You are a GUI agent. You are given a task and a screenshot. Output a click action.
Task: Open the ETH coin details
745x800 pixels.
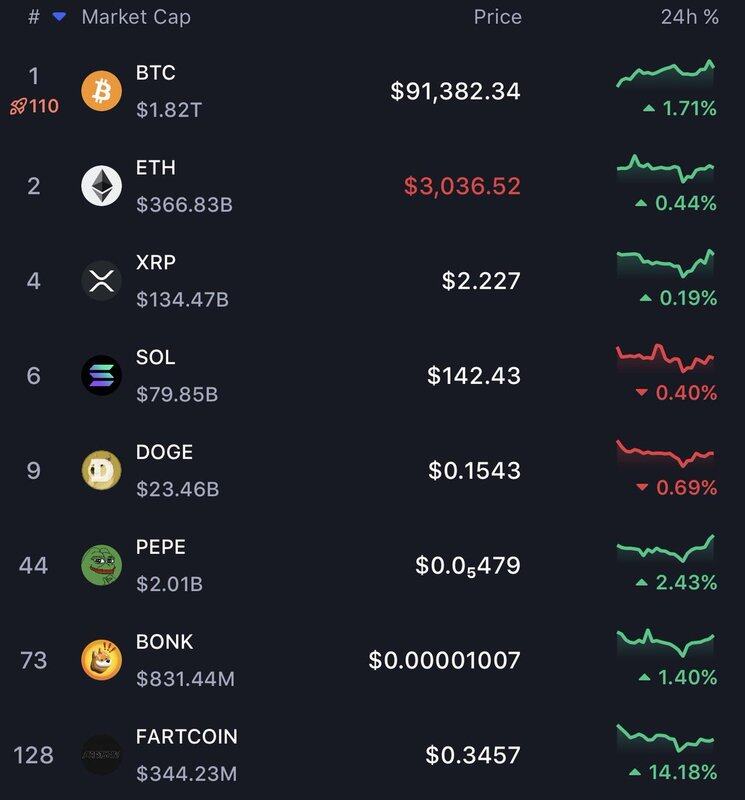pyautogui.click(x=156, y=168)
